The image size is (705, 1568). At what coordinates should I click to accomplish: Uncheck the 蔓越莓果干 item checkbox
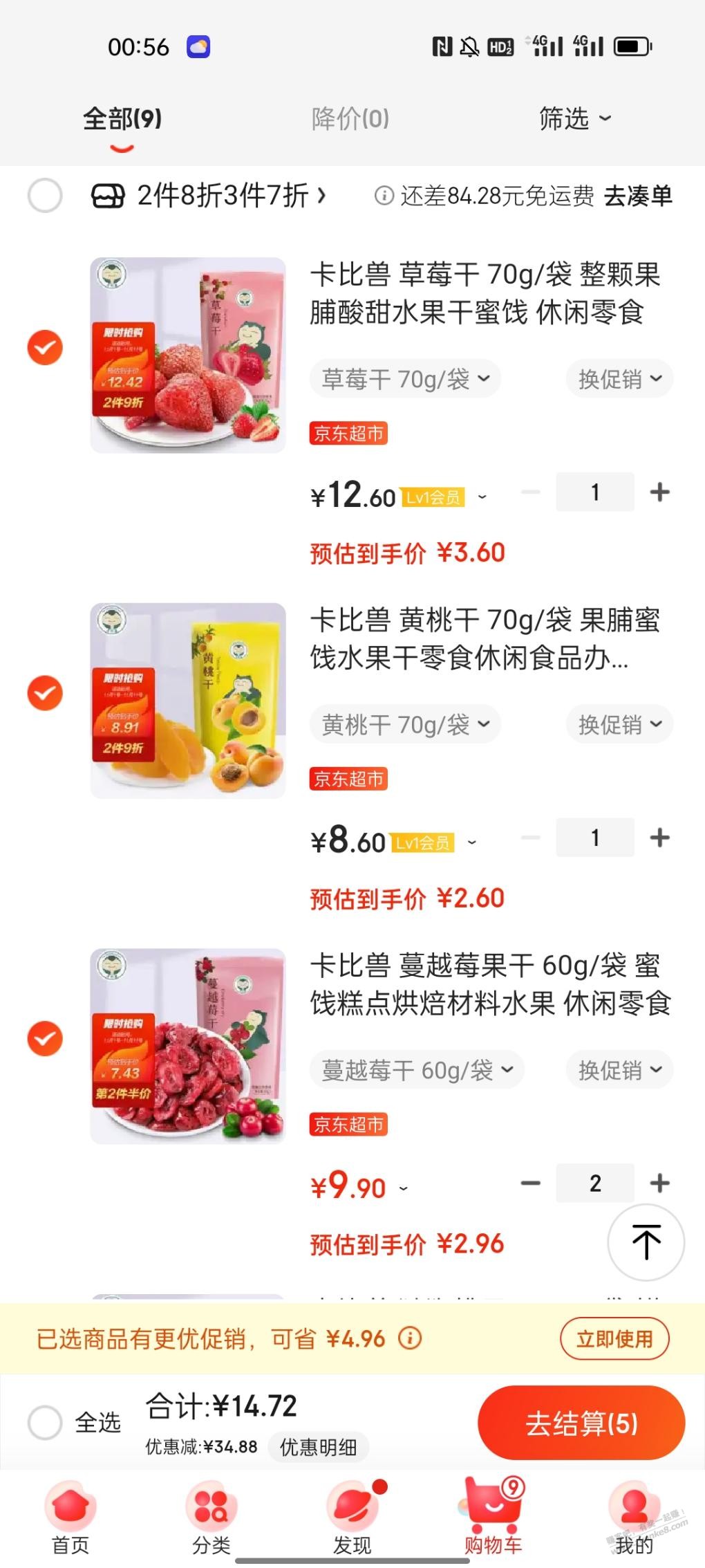pos(45,1038)
